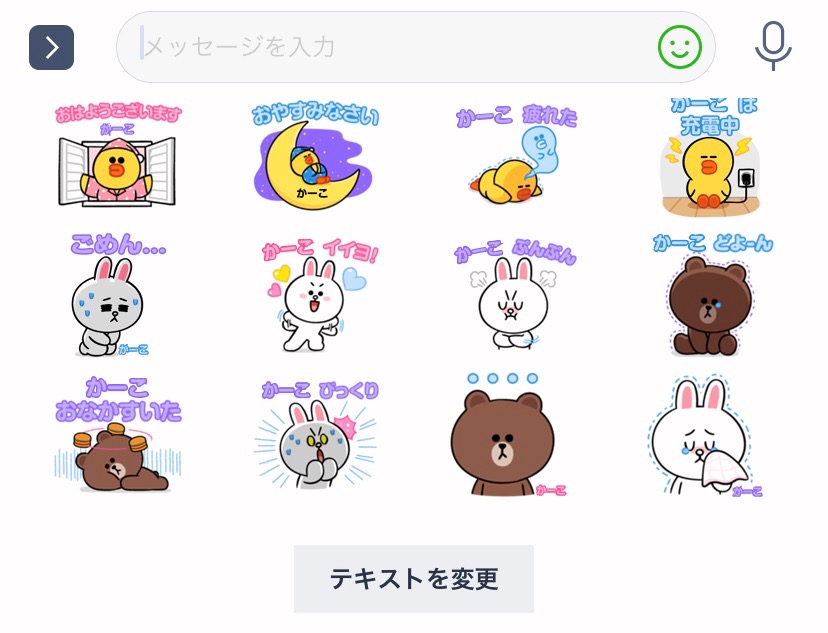This screenshot has width=828, height=633.
Task: Choose the 疲れた lying duck sticker
Action: coord(515,157)
